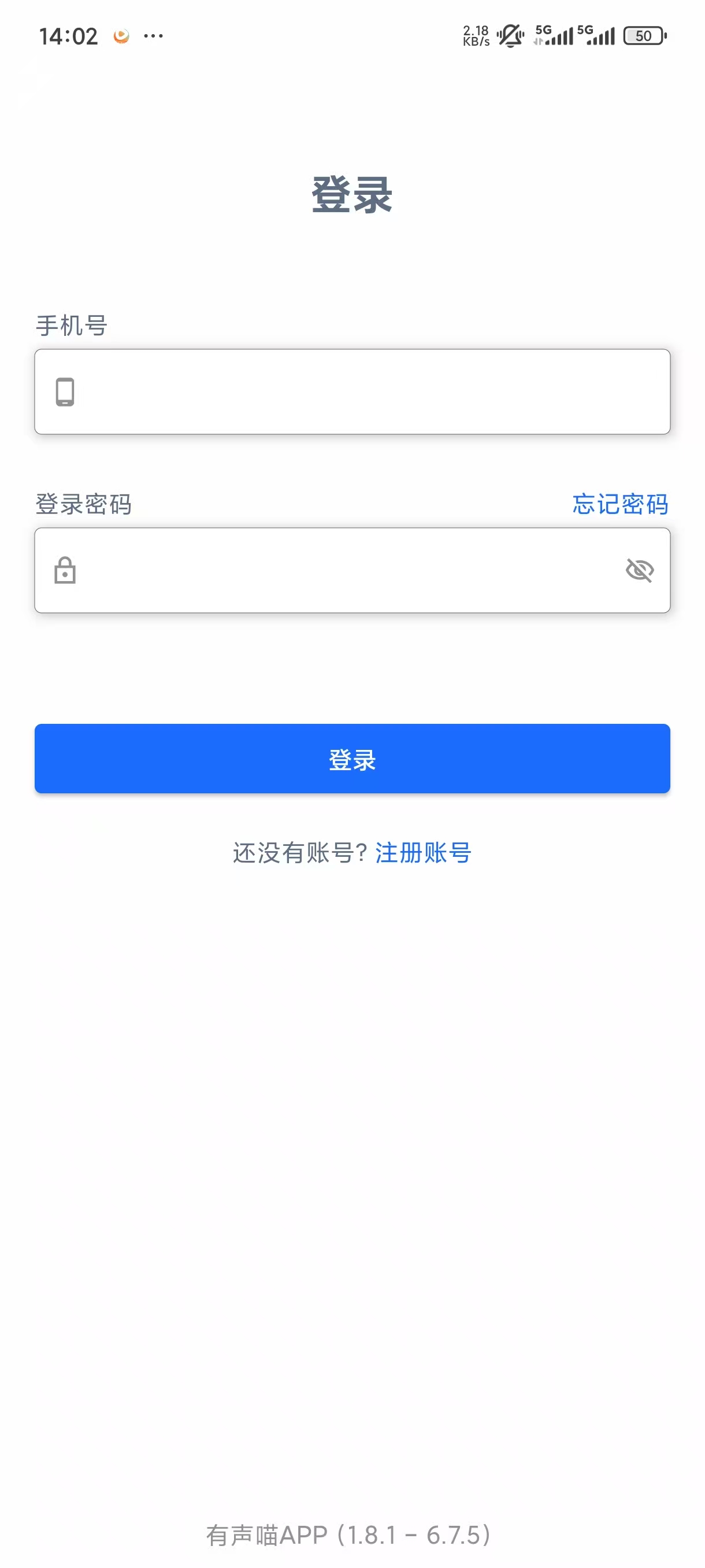The height and width of the screenshot is (1568, 705).
Task: Click the lock icon in the password field
Action: [65, 571]
